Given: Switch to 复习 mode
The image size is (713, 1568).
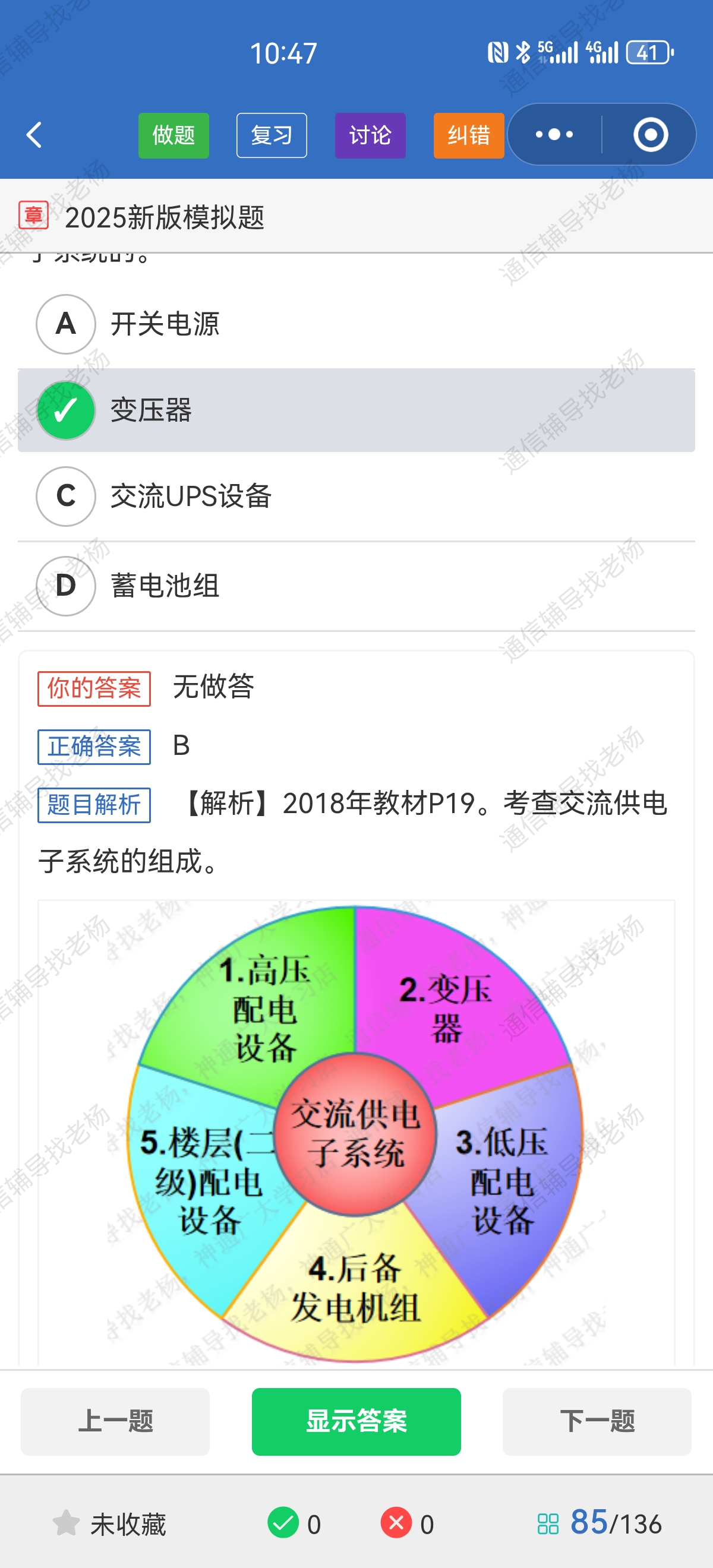Looking at the screenshot, I should click(x=272, y=135).
